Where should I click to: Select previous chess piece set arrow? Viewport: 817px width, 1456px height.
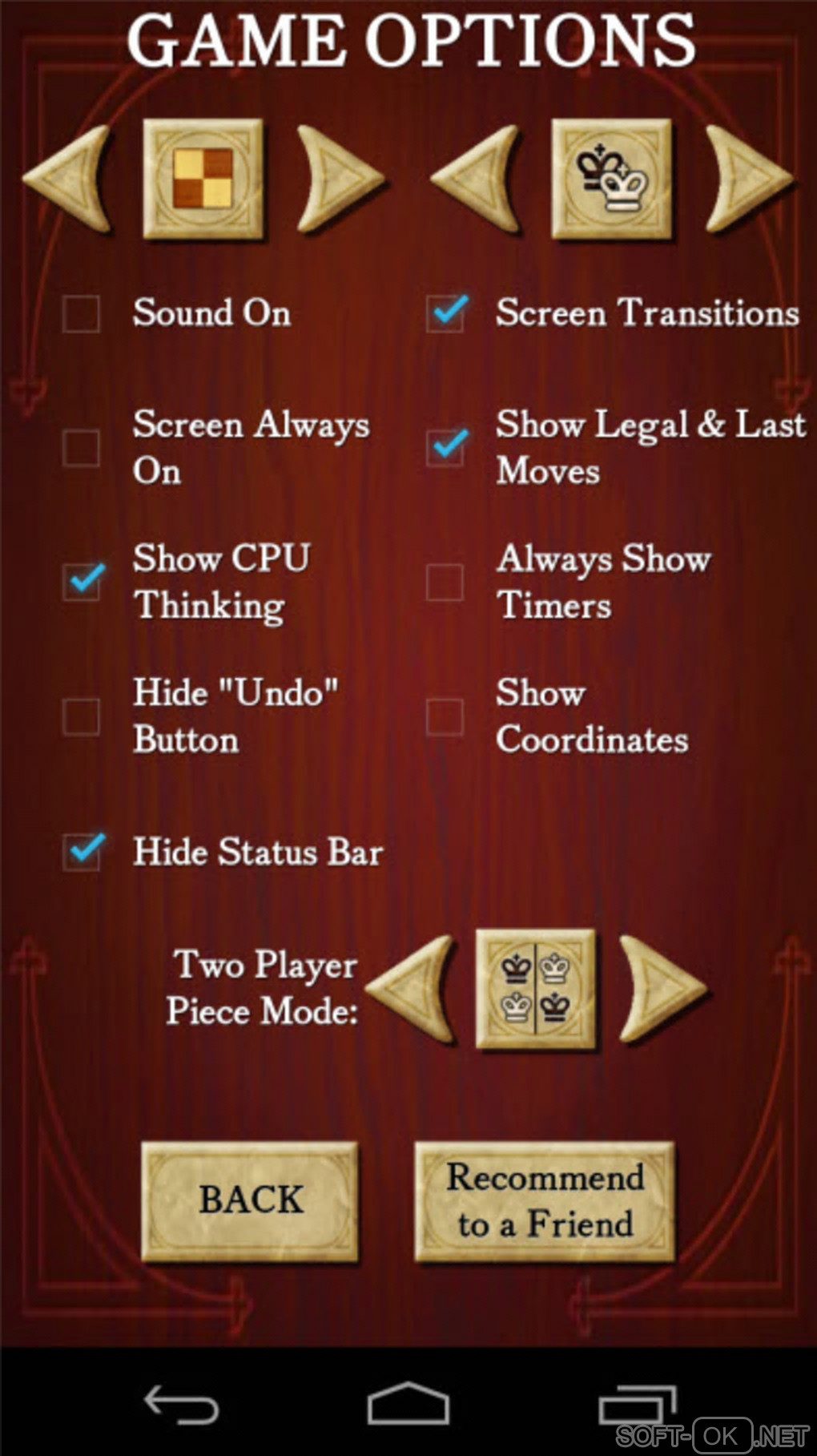pos(478,179)
